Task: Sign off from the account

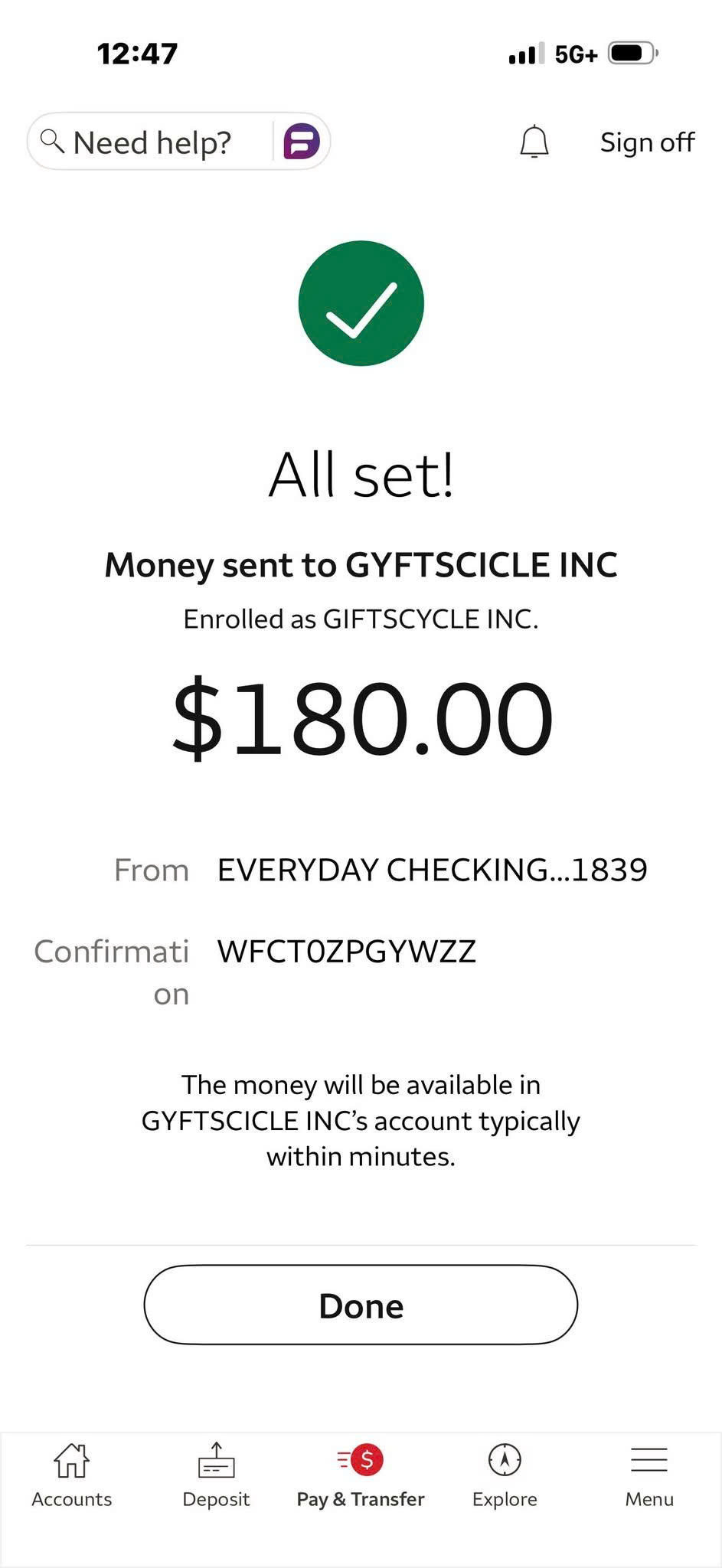Action: (x=647, y=142)
